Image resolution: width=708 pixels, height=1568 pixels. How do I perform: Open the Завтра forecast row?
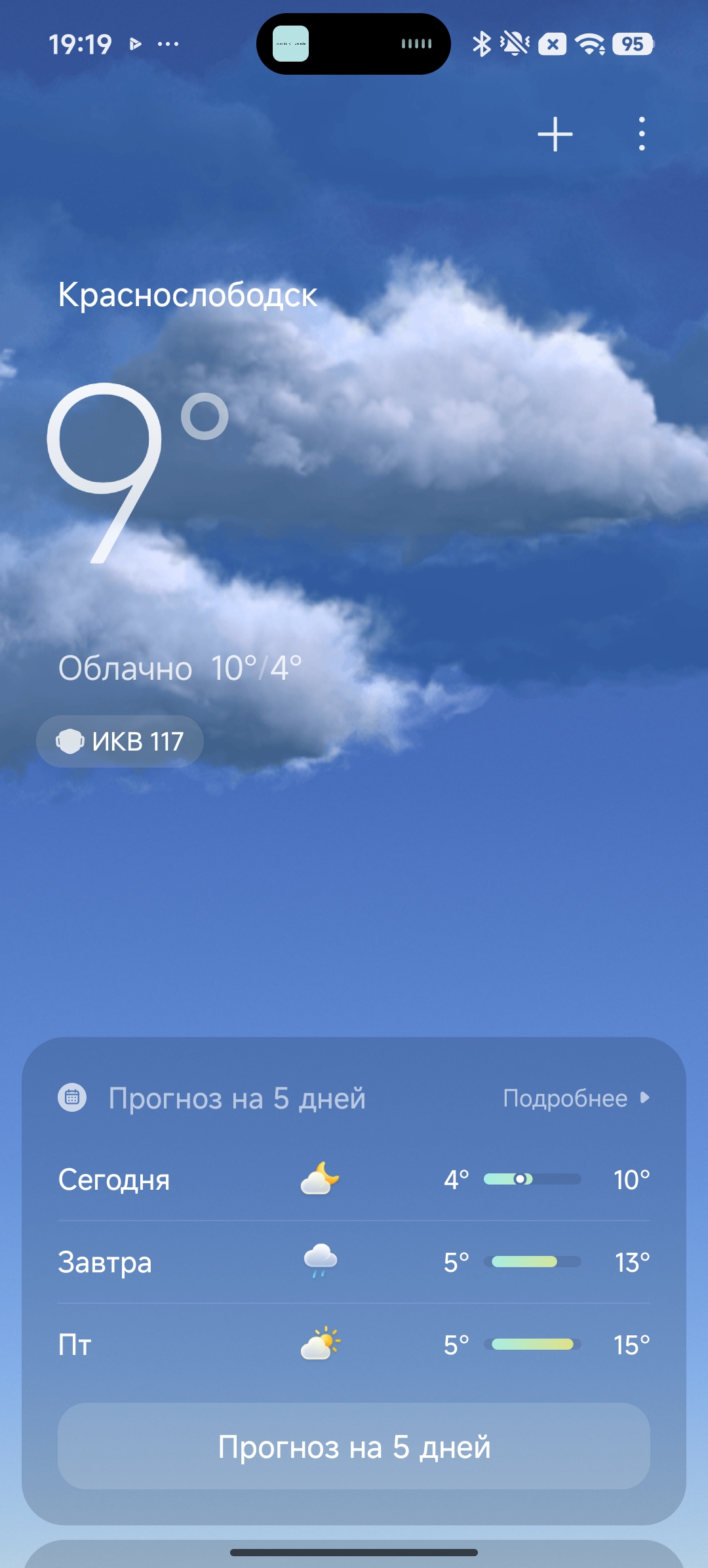pyautogui.click(x=354, y=1262)
